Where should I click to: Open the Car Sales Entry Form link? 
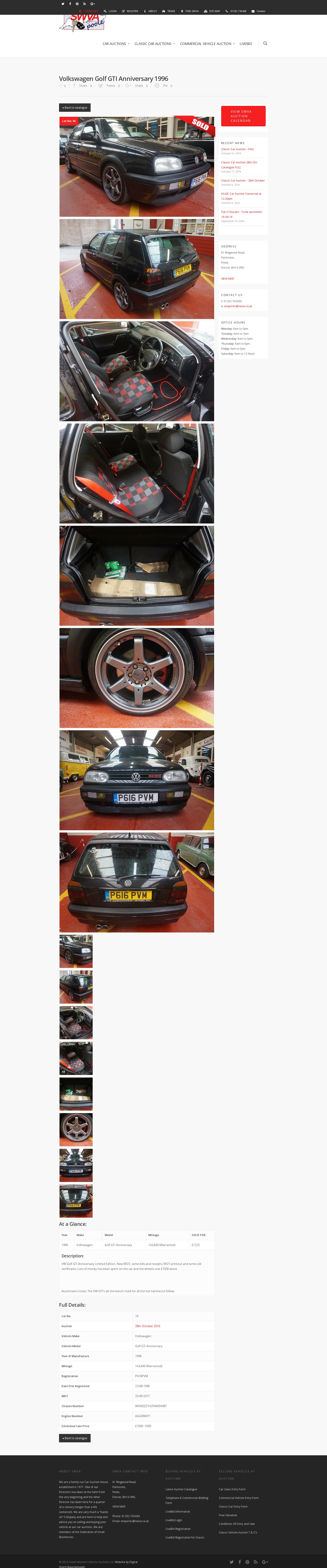click(x=232, y=1489)
